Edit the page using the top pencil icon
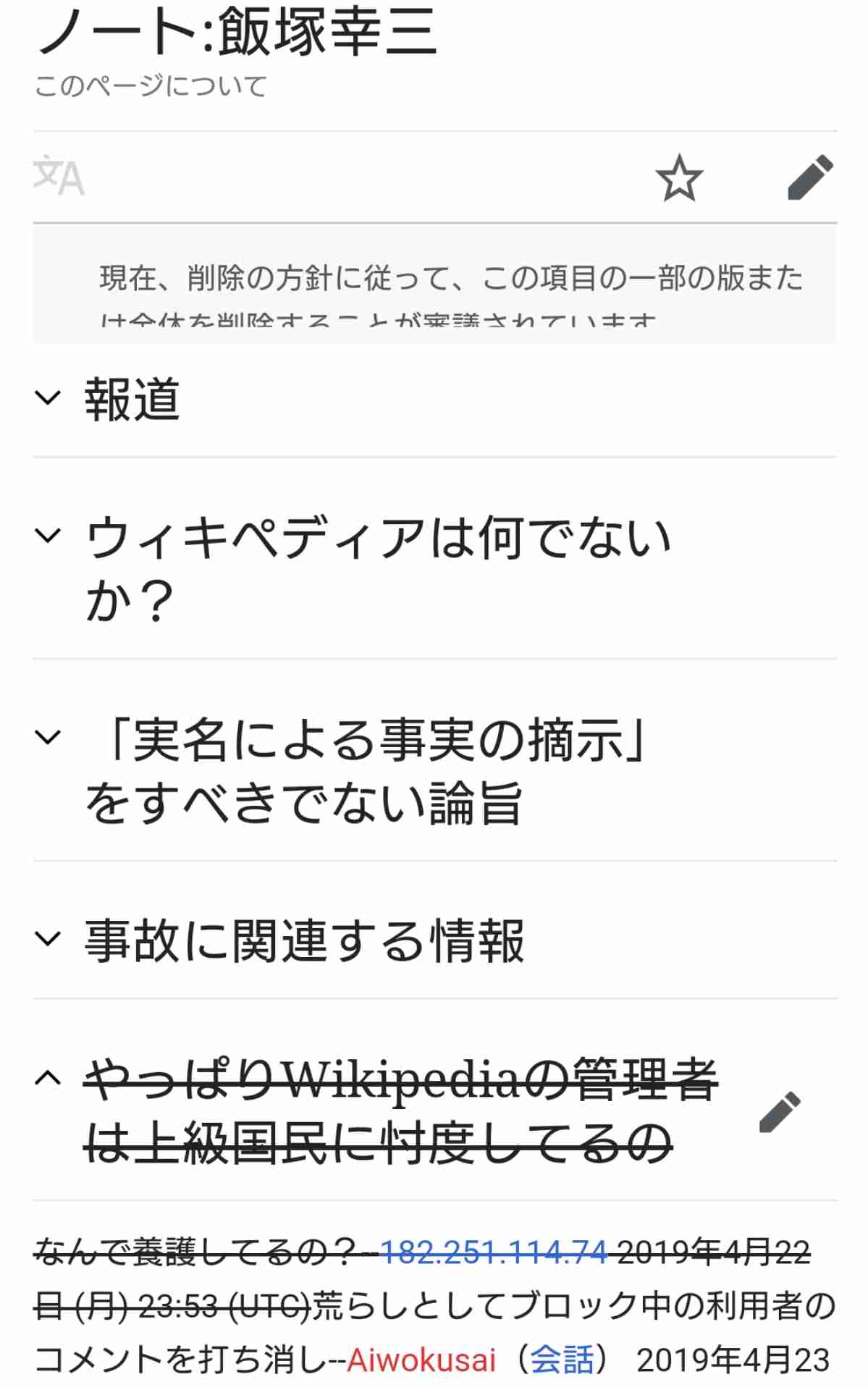The width and height of the screenshot is (868, 1390). pyautogui.click(x=809, y=177)
